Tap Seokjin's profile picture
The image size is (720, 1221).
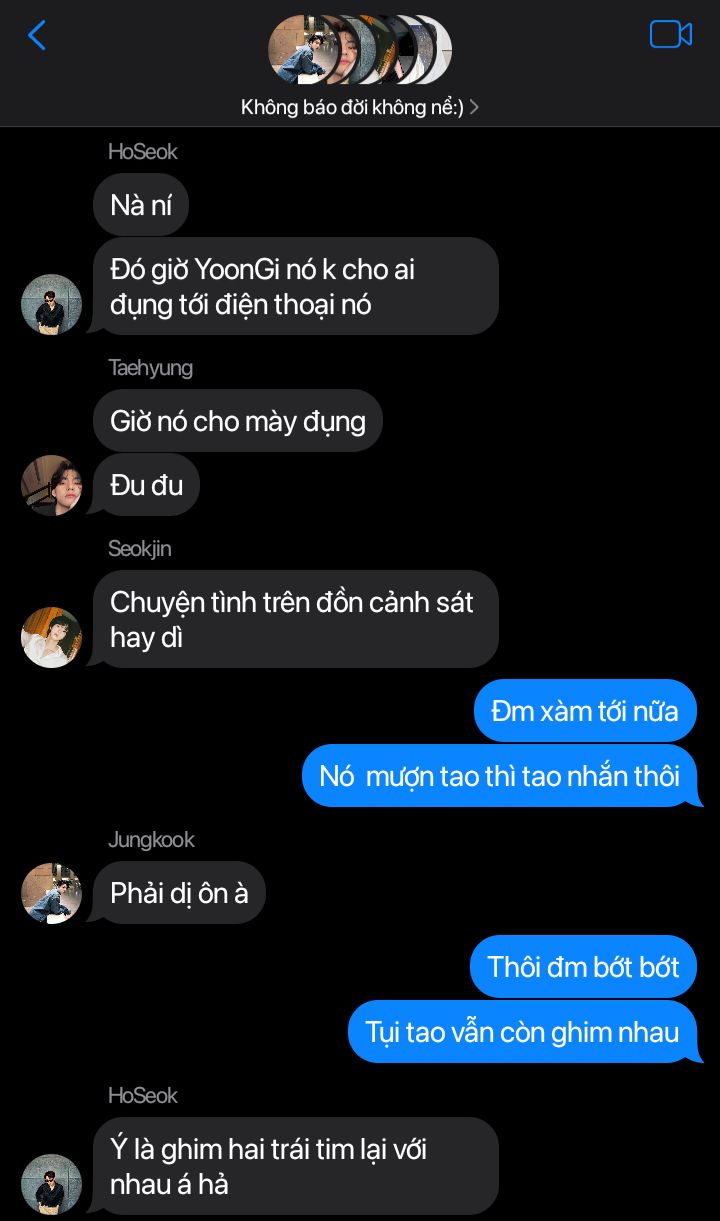pos(51,637)
